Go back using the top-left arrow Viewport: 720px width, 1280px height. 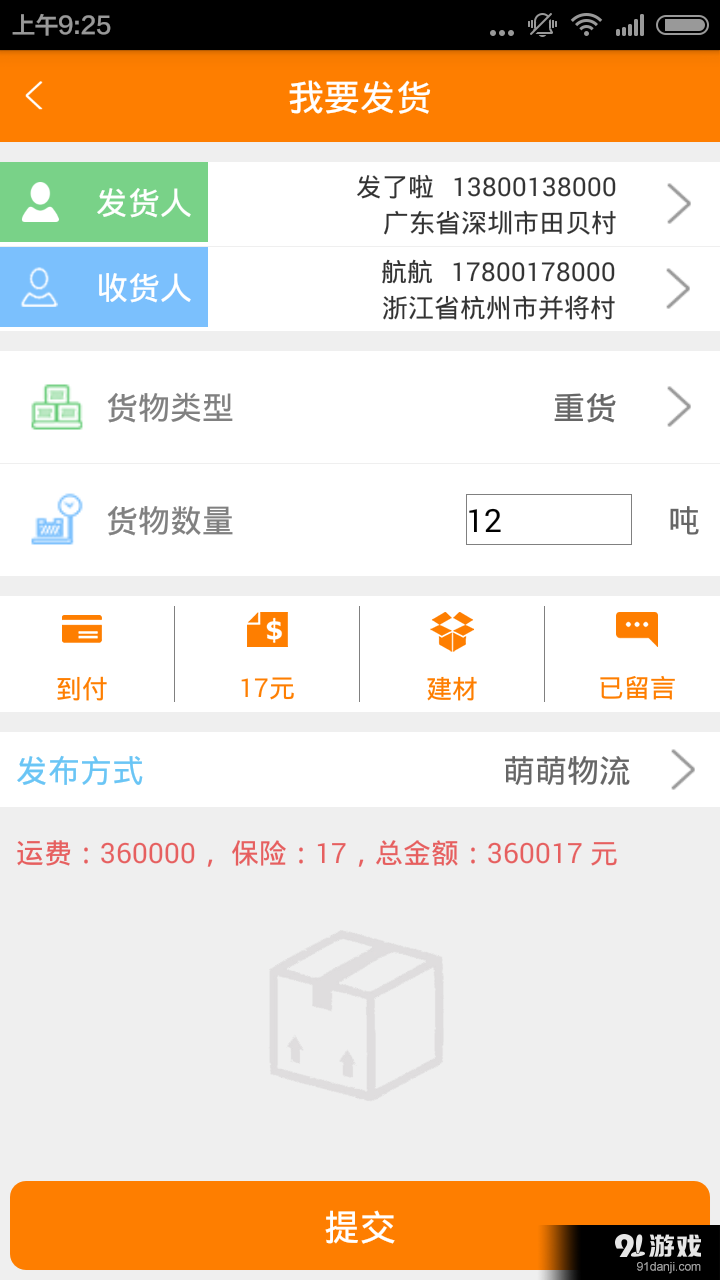(x=35, y=95)
